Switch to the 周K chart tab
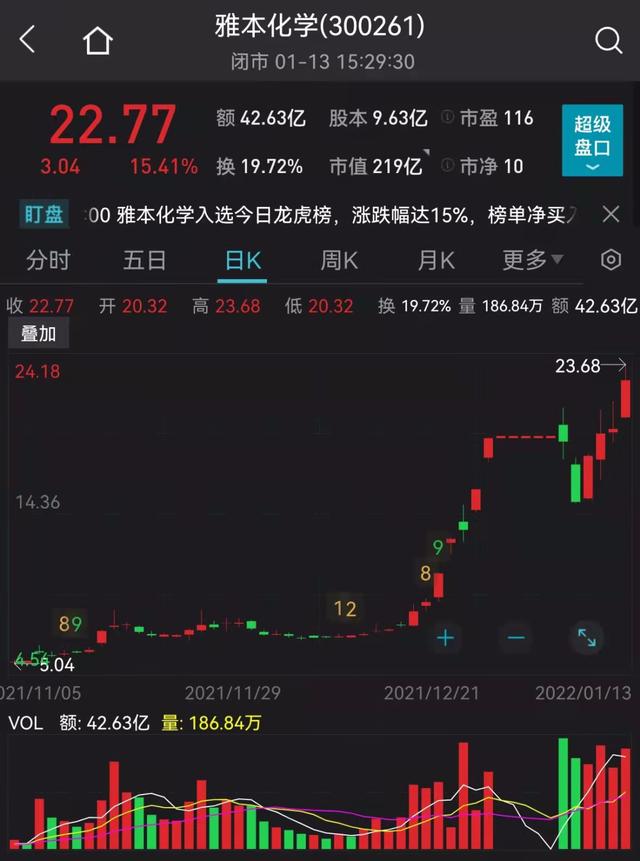Screen dimensions: 640x861 (x=339, y=261)
